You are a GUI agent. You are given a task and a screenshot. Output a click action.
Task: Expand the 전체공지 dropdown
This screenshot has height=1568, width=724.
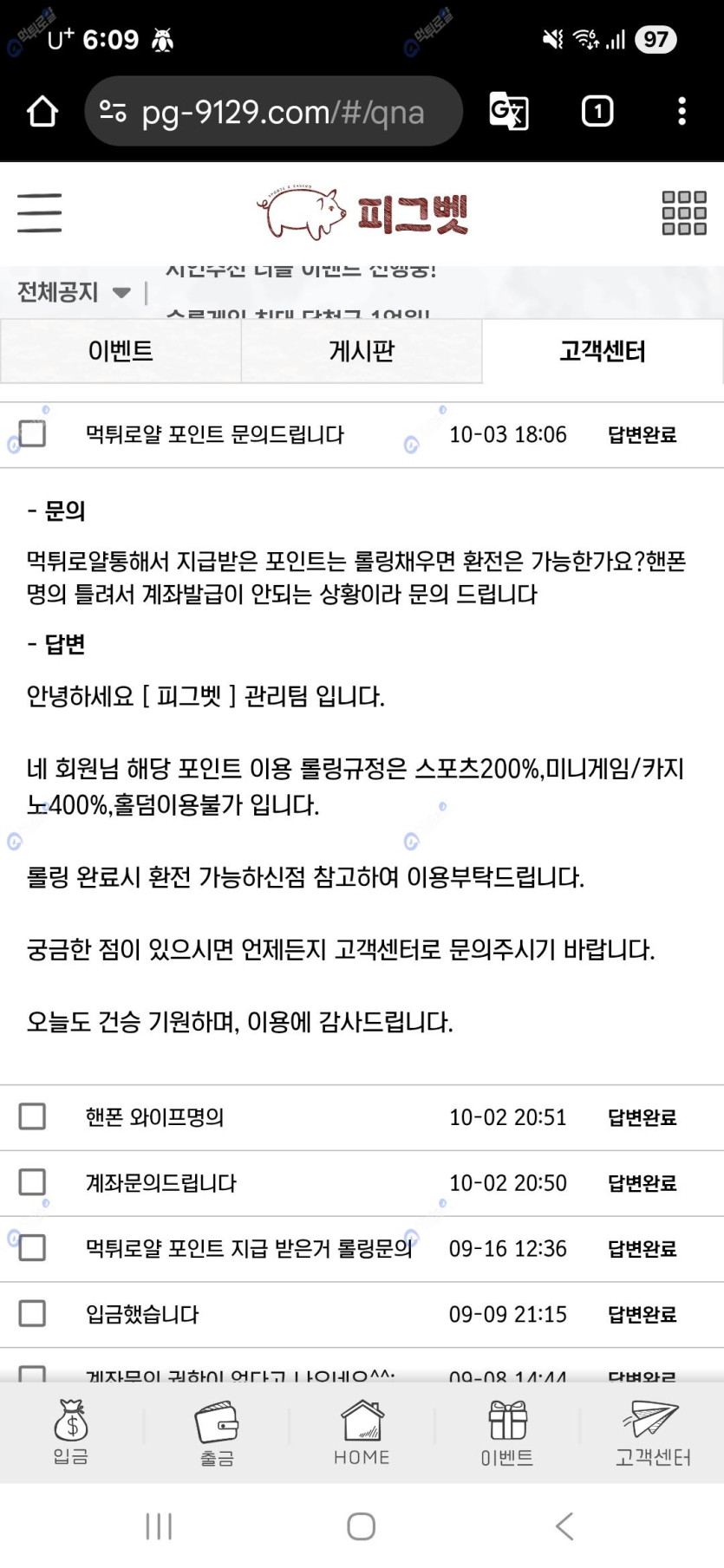point(75,293)
